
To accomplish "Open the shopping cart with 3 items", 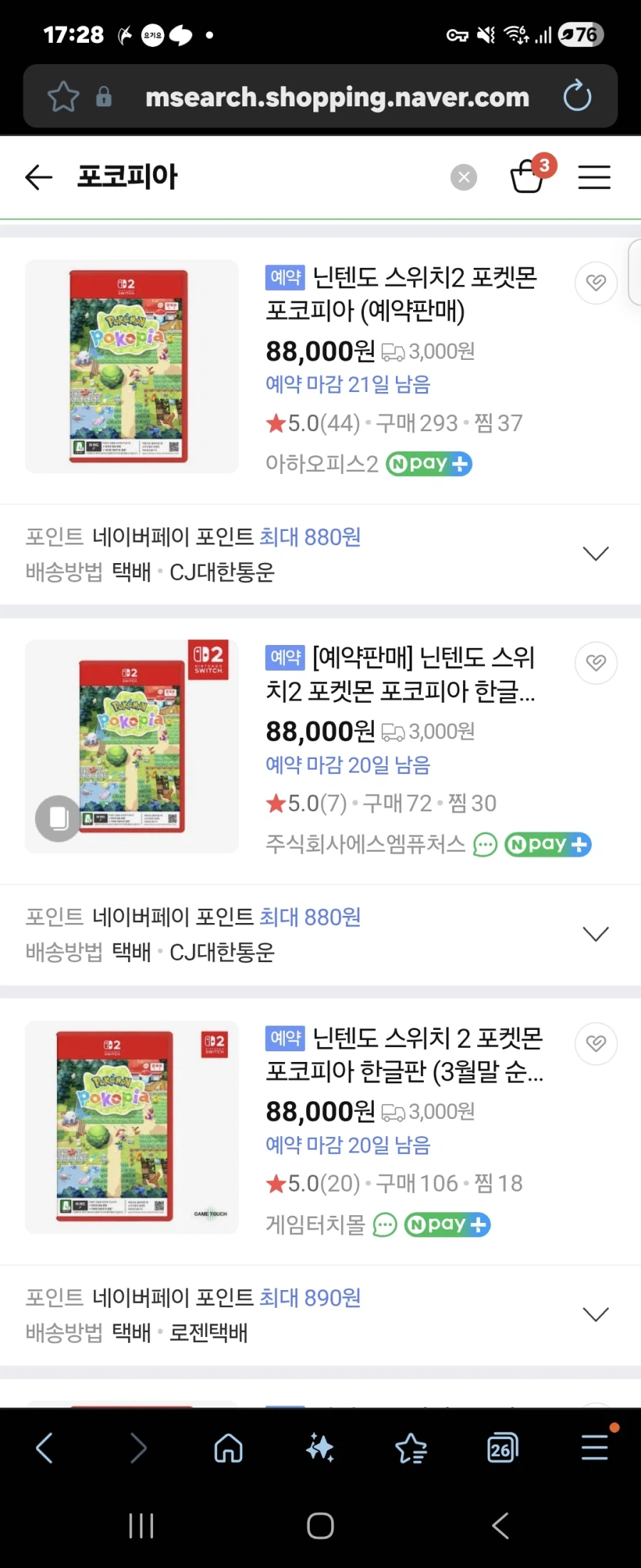I will [527, 176].
